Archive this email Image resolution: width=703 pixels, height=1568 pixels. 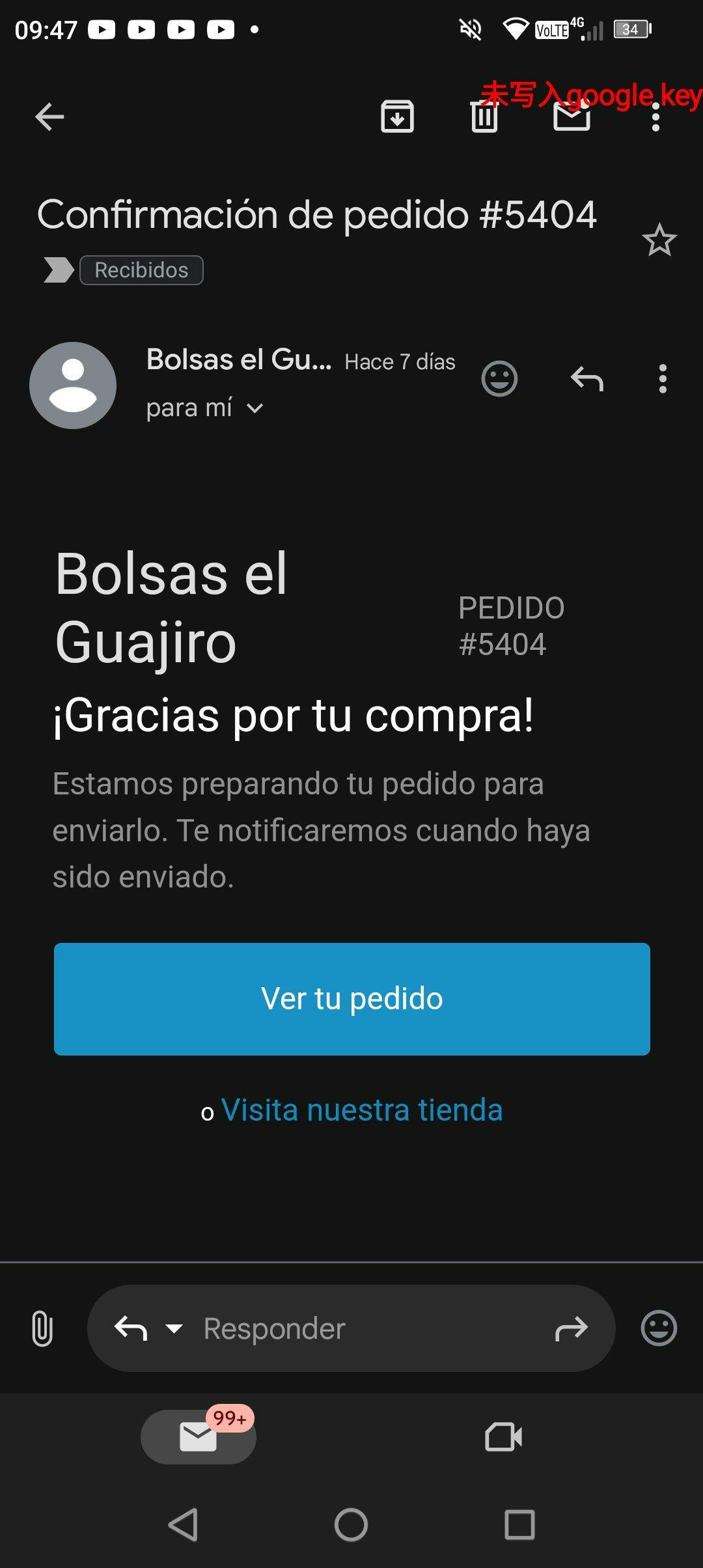click(397, 117)
